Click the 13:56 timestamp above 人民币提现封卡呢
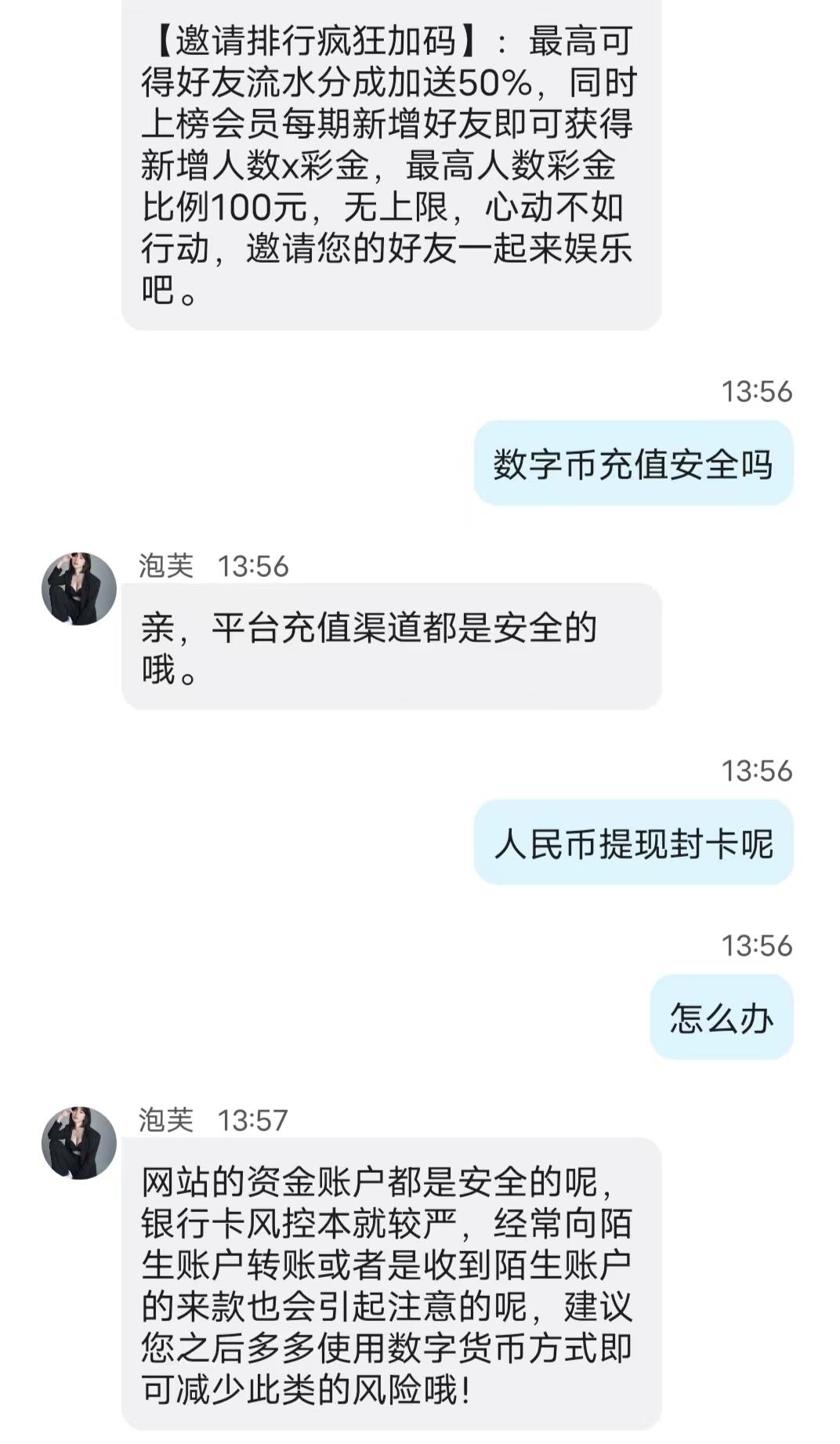The height and width of the screenshot is (1444, 840). click(756, 772)
